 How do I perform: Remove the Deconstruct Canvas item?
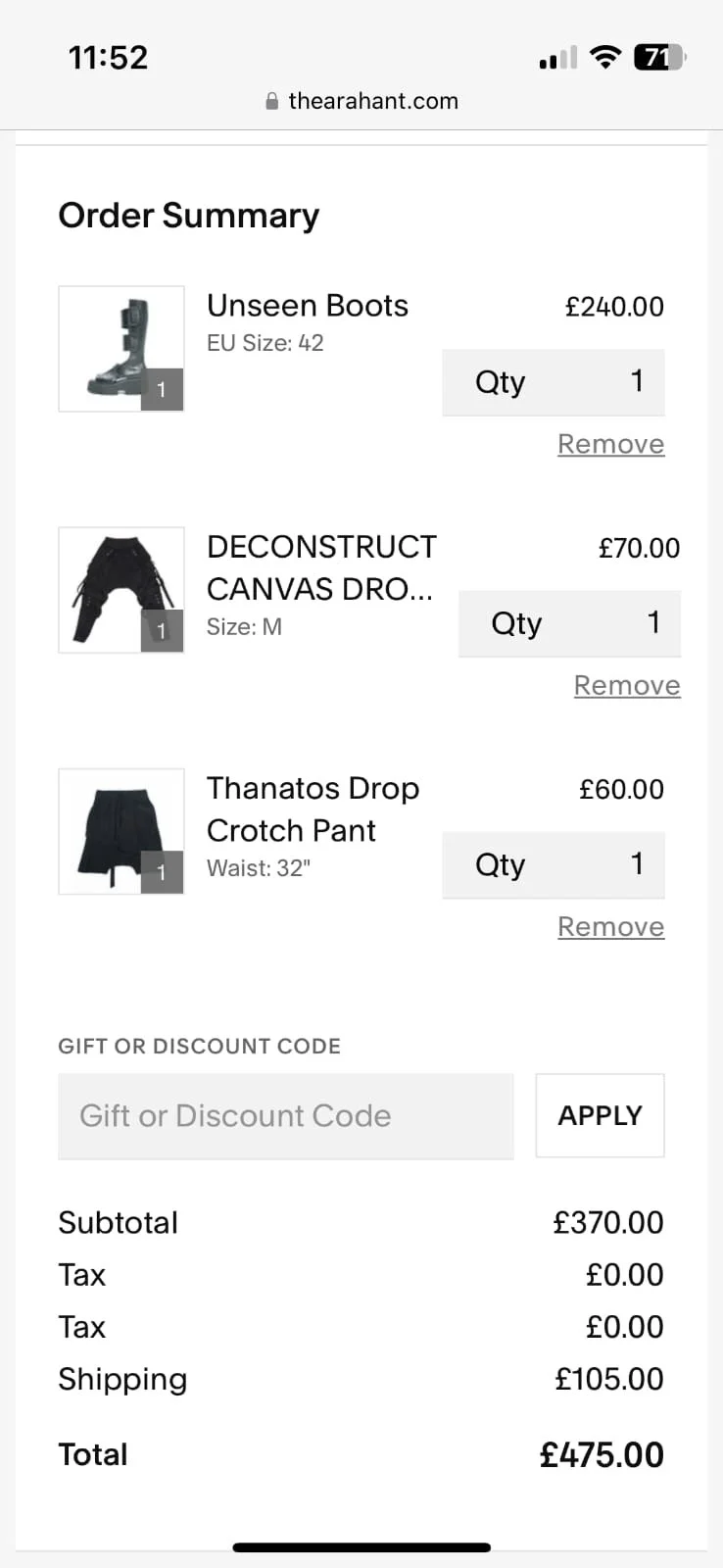(x=626, y=685)
